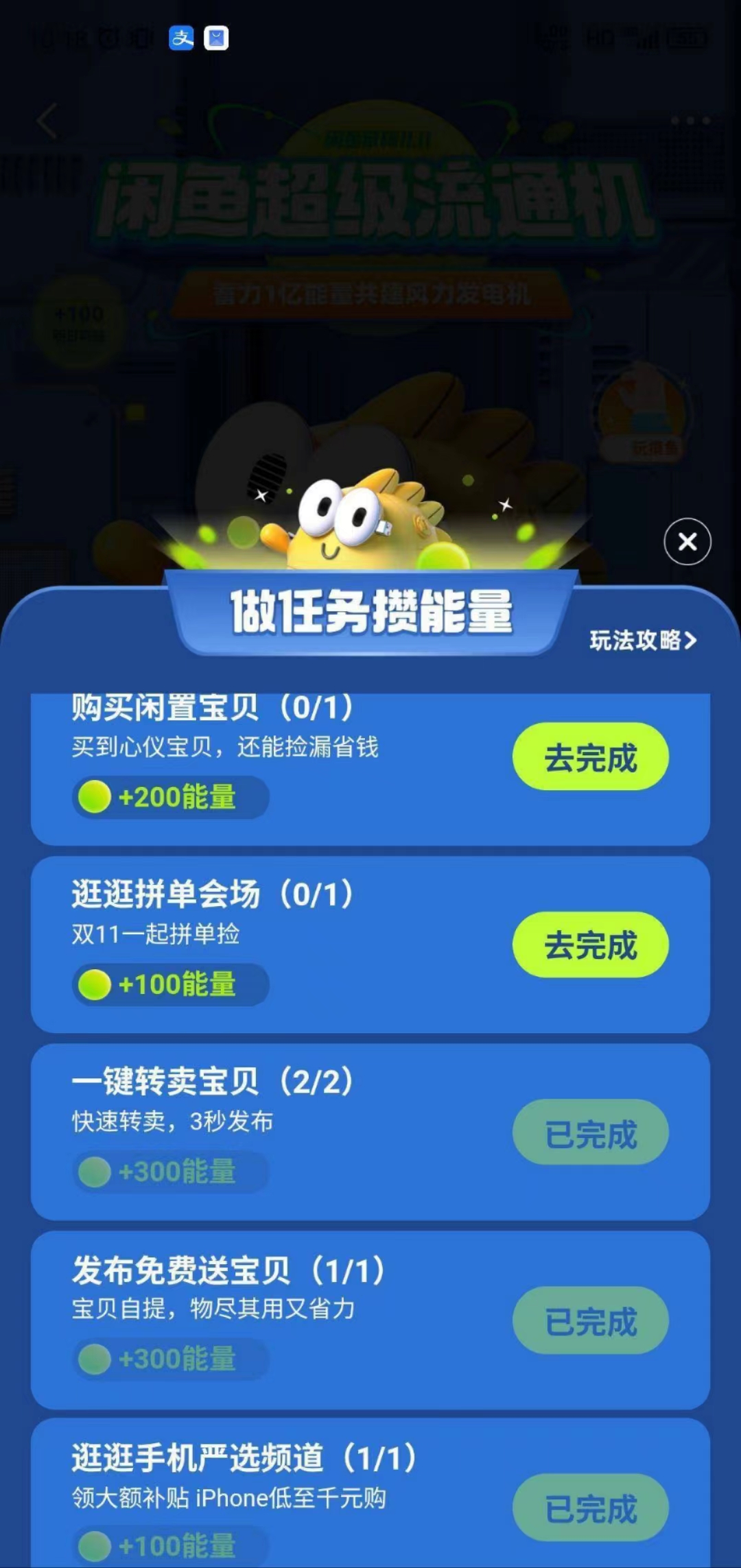This screenshot has height=1568, width=741.
Task: Tap 去完成 for 购买闲置宝贝 task
Action: pyautogui.click(x=590, y=757)
